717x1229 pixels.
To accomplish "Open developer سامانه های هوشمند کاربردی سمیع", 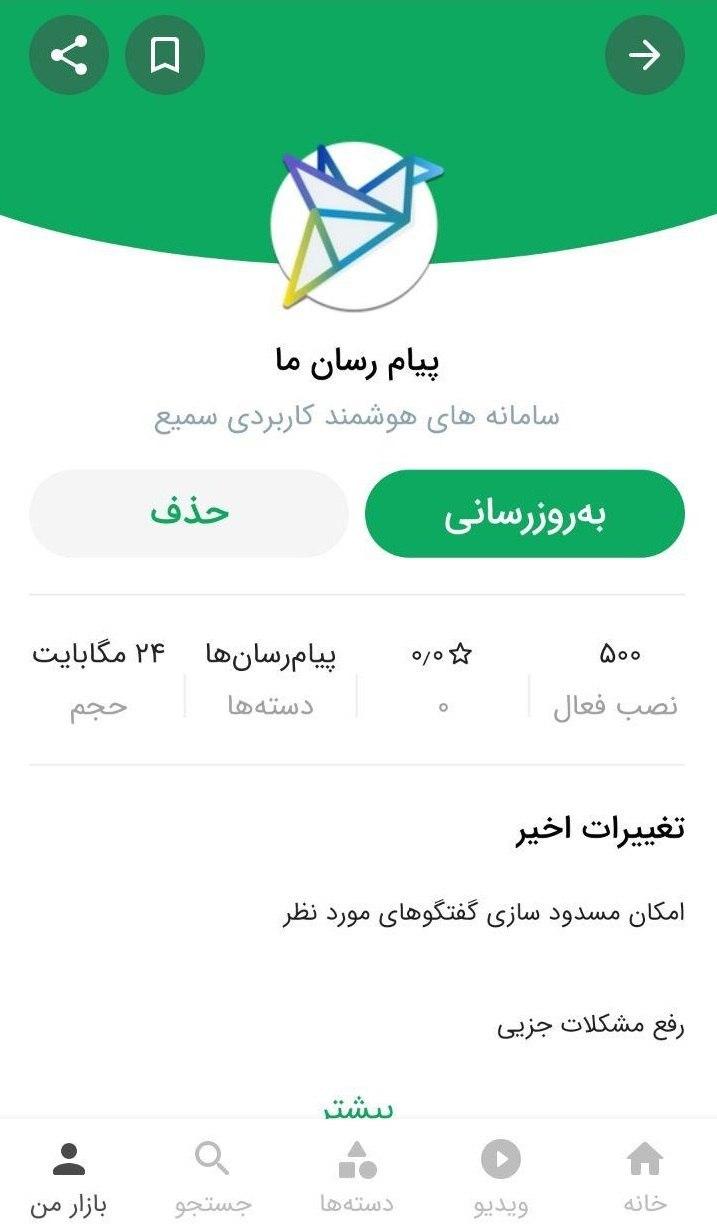I will click(357, 417).
